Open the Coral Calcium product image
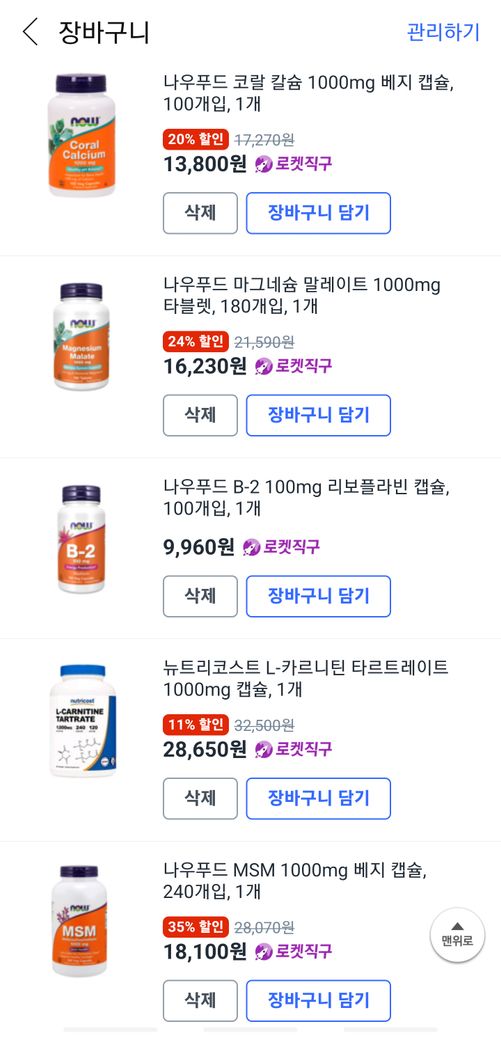 (82, 135)
